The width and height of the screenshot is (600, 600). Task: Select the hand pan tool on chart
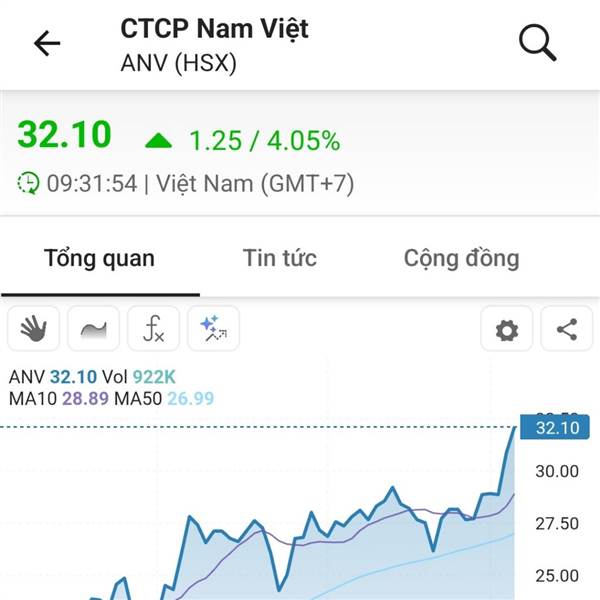pyautogui.click(x=33, y=328)
